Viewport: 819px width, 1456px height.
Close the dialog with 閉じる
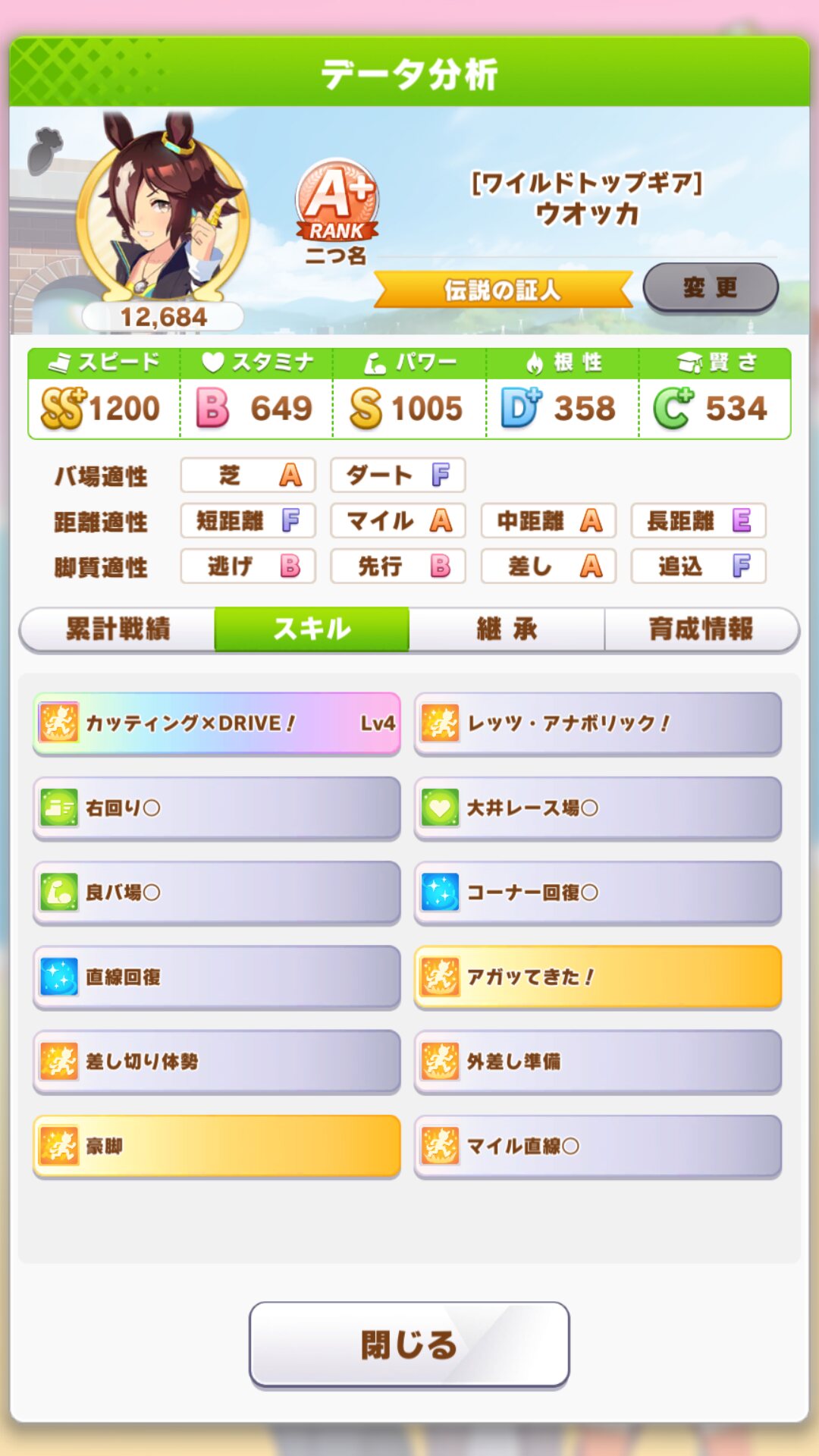tap(409, 1345)
